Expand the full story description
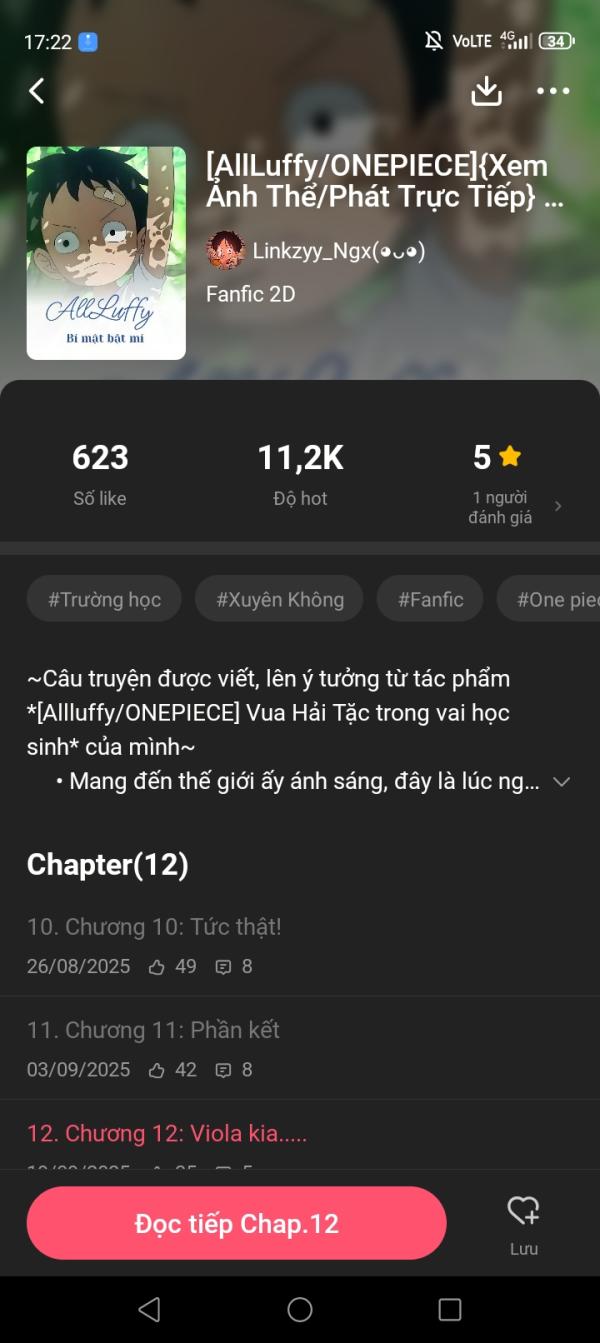Screen dimensions: 600x1343 click(561, 782)
